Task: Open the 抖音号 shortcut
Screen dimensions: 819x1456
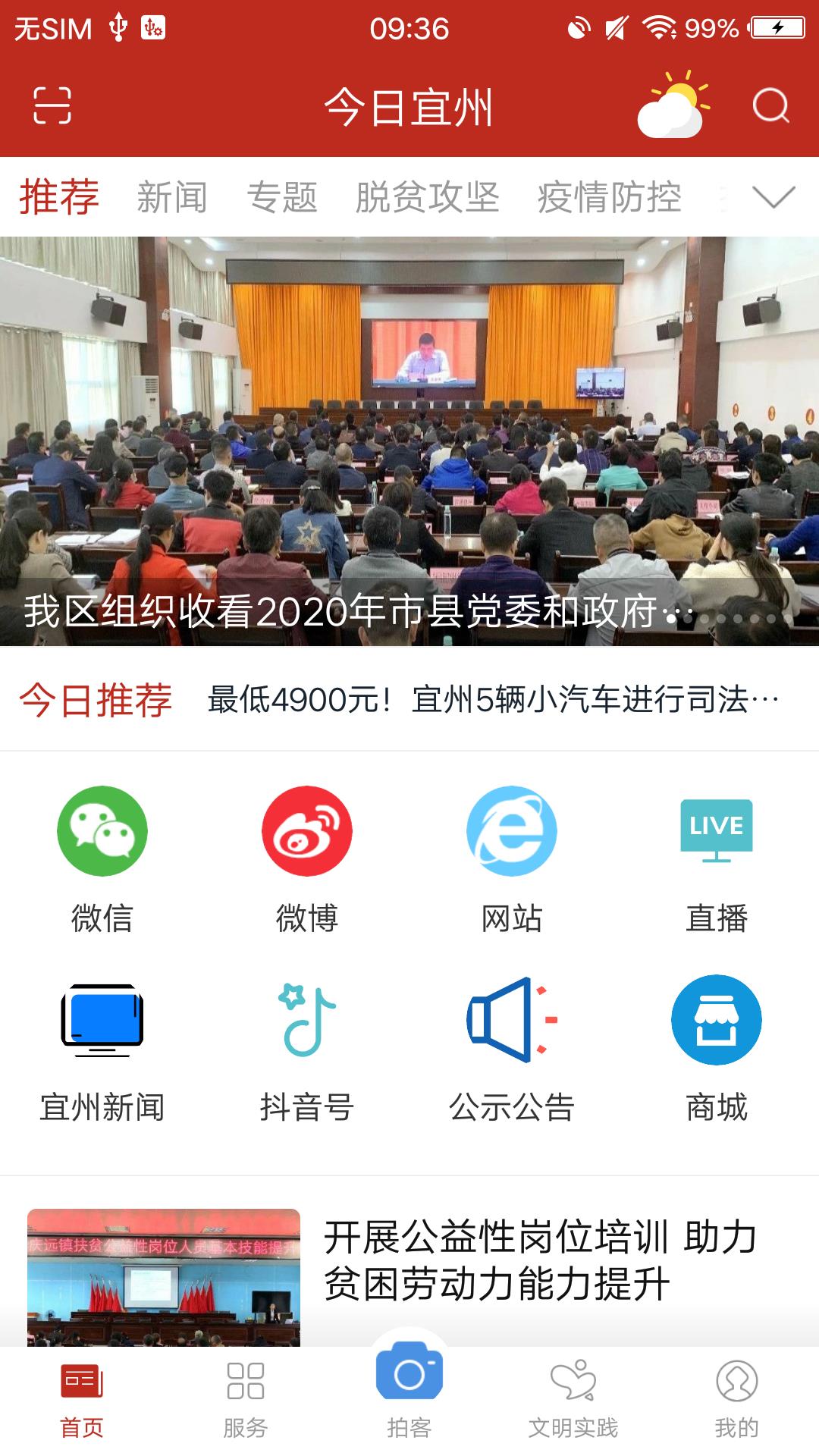Action: tap(307, 1048)
